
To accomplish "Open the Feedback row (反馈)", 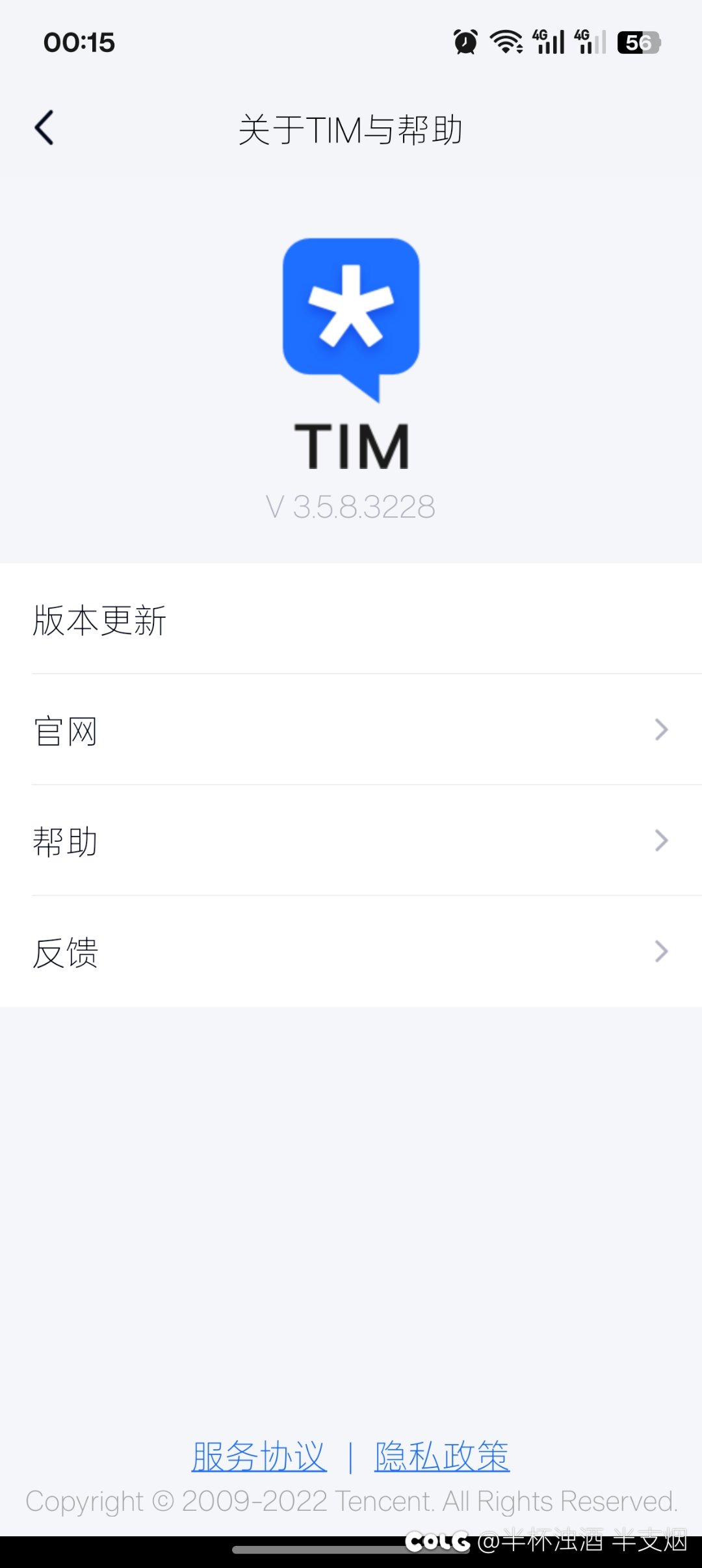I will [x=351, y=952].
